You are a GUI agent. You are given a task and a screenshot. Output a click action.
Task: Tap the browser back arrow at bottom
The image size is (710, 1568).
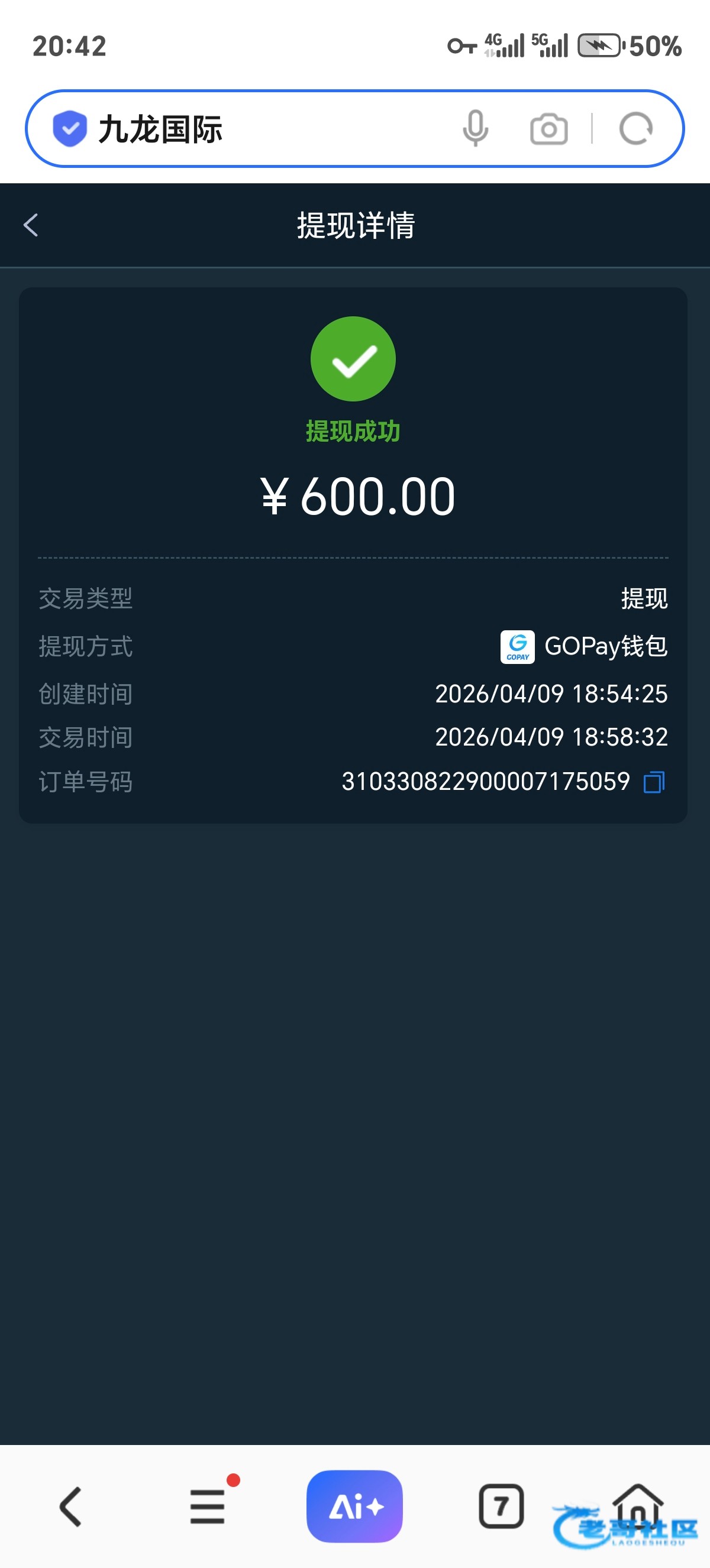coord(70,1507)
